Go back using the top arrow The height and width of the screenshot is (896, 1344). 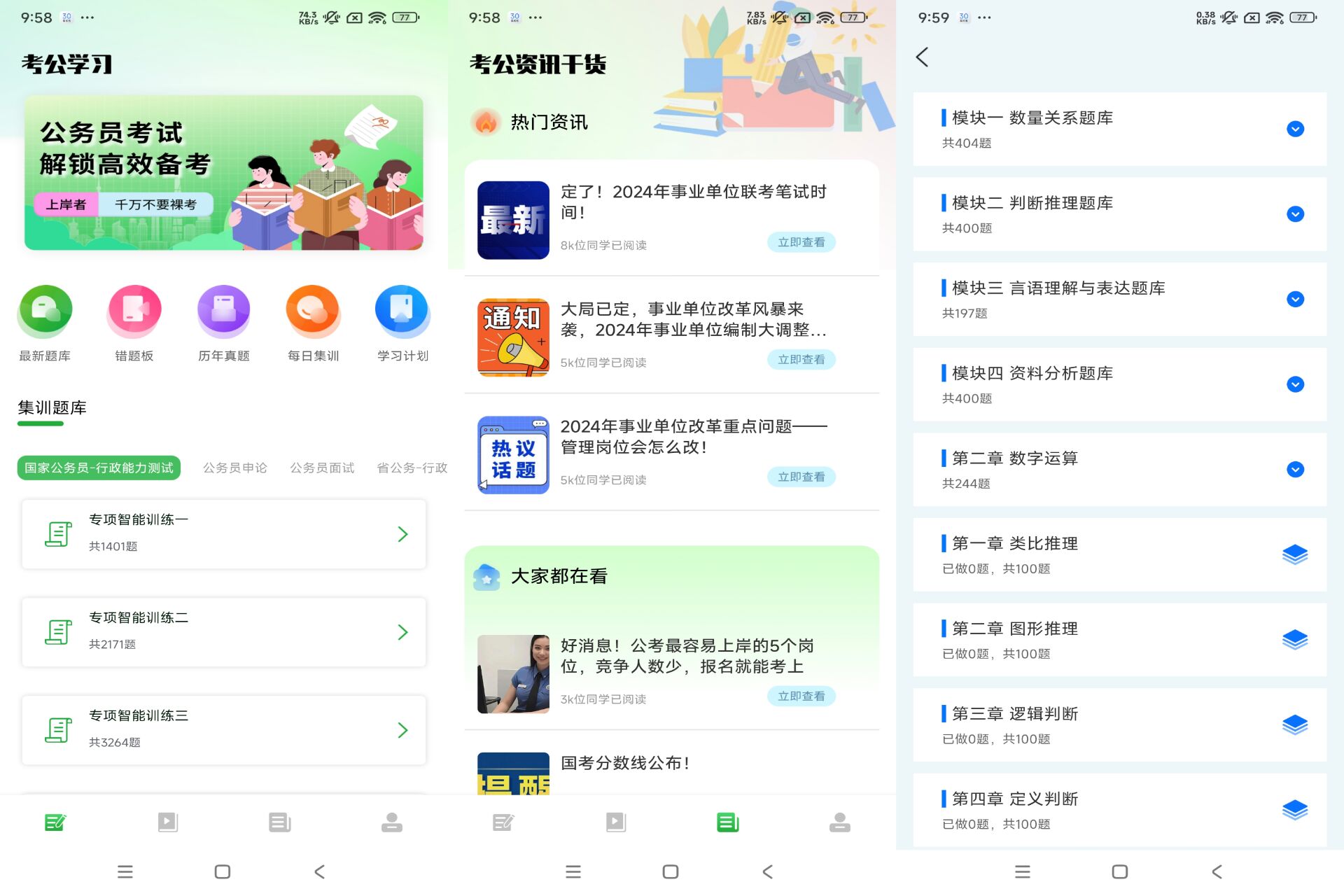[x=923, y=57]
